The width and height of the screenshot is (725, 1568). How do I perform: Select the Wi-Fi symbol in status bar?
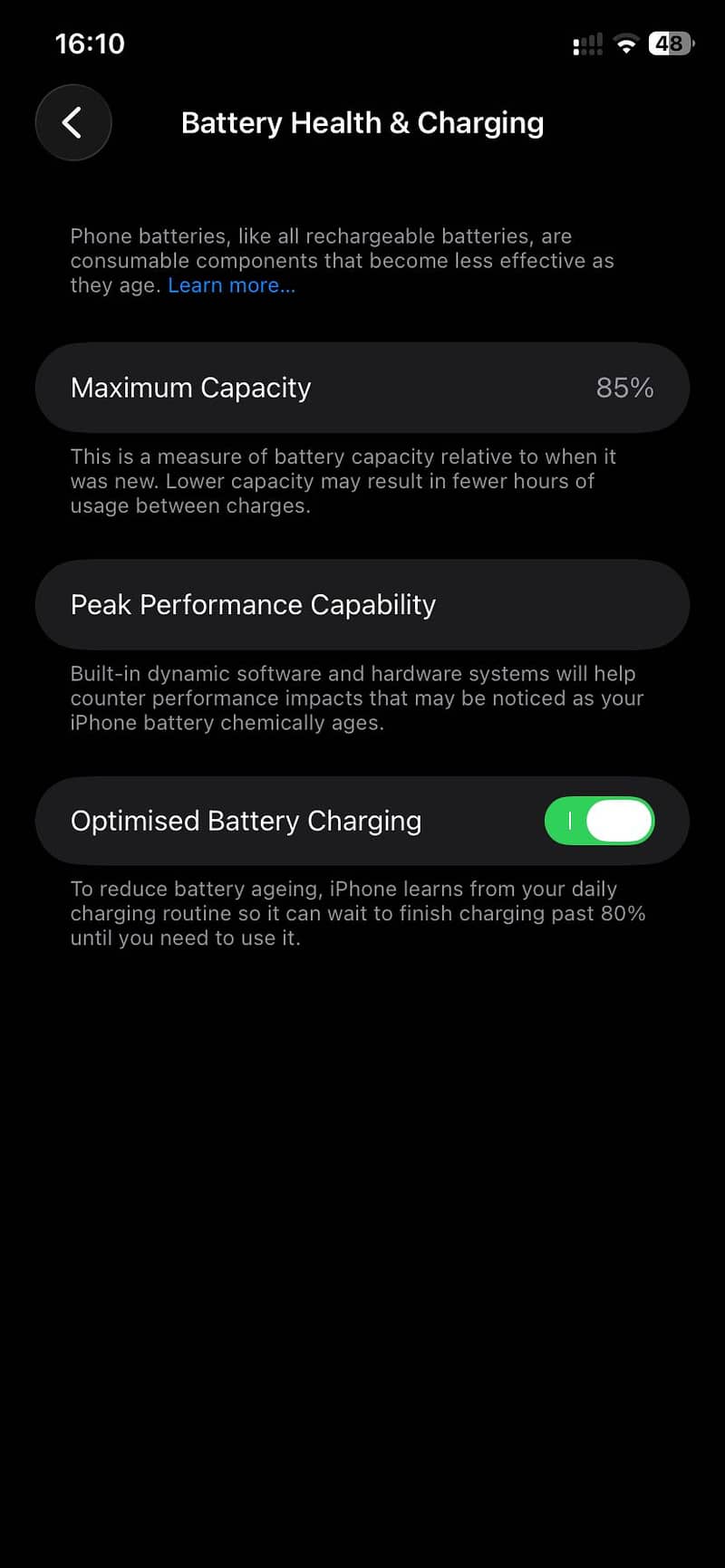tap(627, 43)
